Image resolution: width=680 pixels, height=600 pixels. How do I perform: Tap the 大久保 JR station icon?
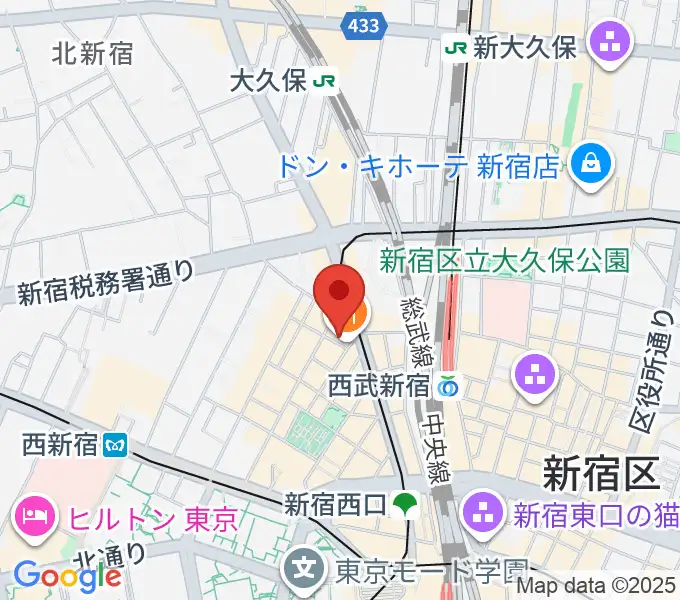coord(324,81)
